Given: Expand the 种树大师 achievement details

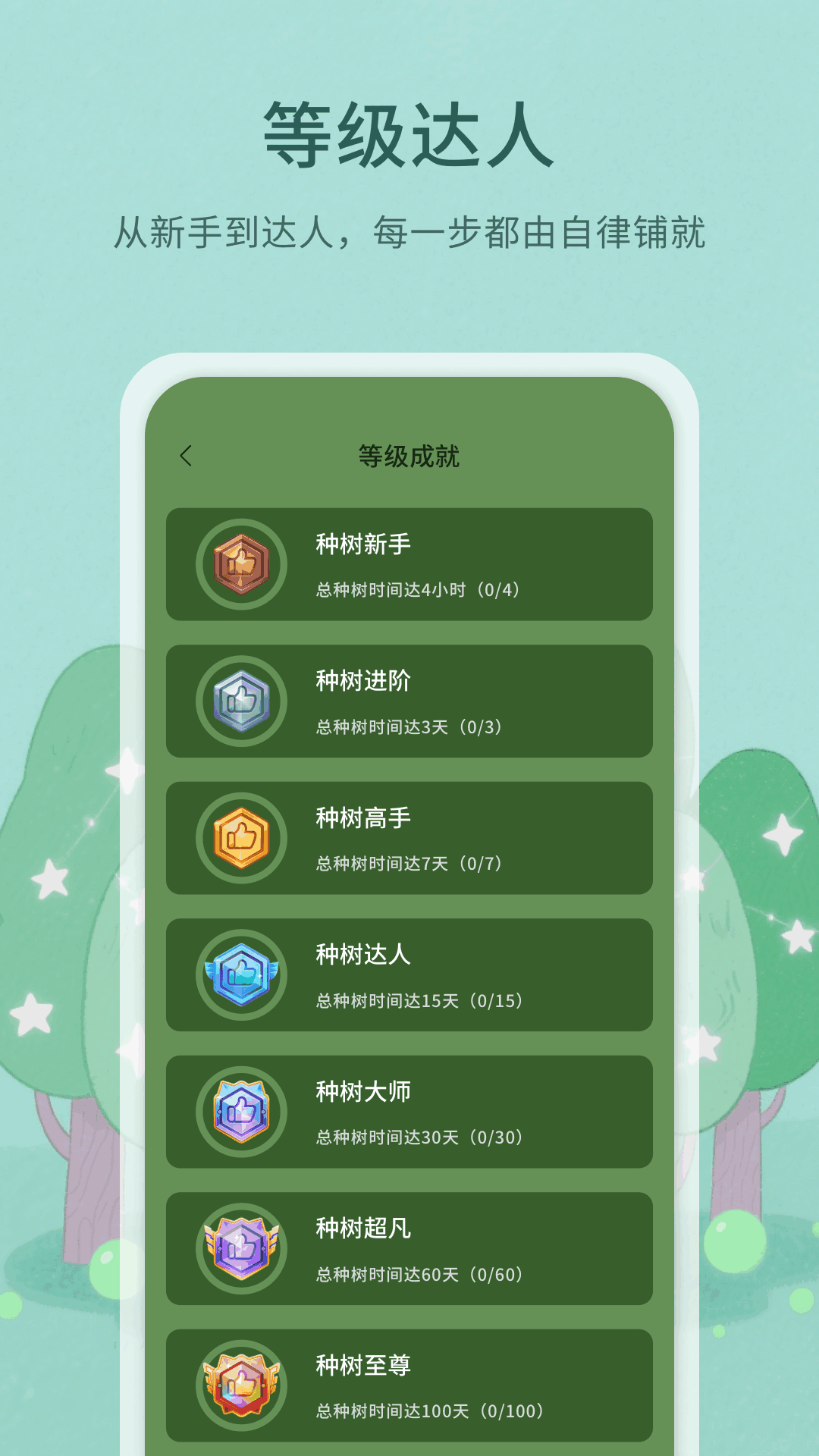Looking at the screenshot, I should 409,1111.
